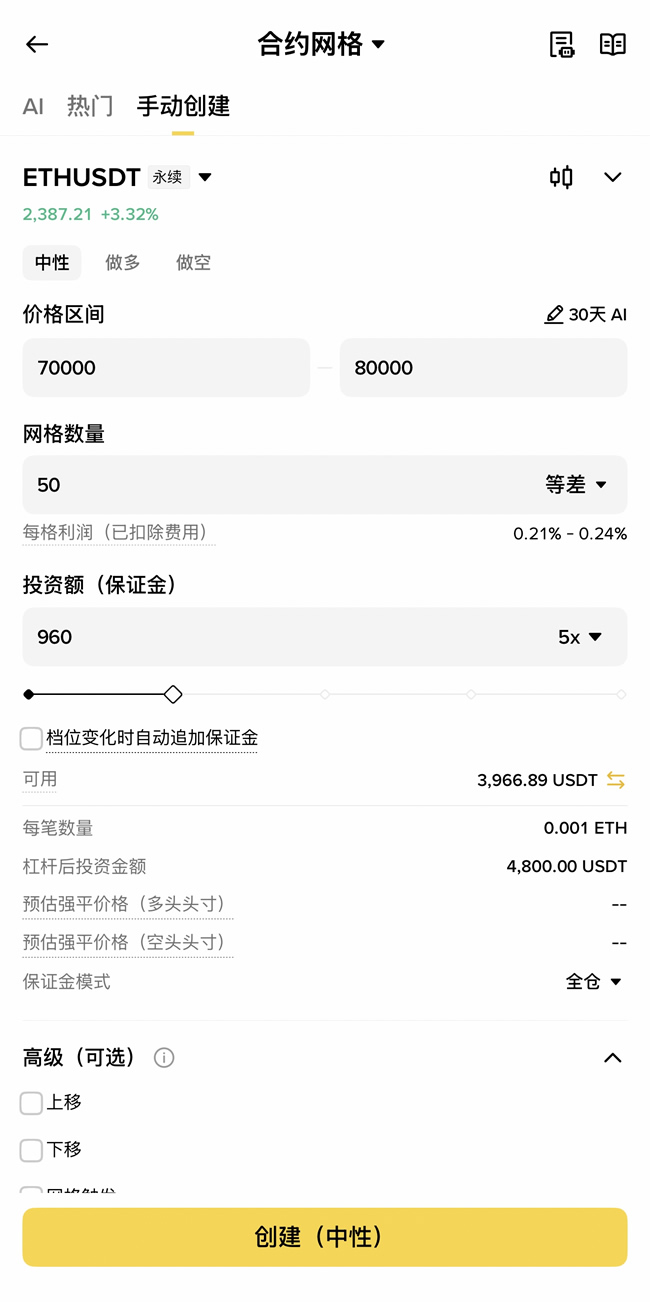Edit the grid count 50 field

270,485
